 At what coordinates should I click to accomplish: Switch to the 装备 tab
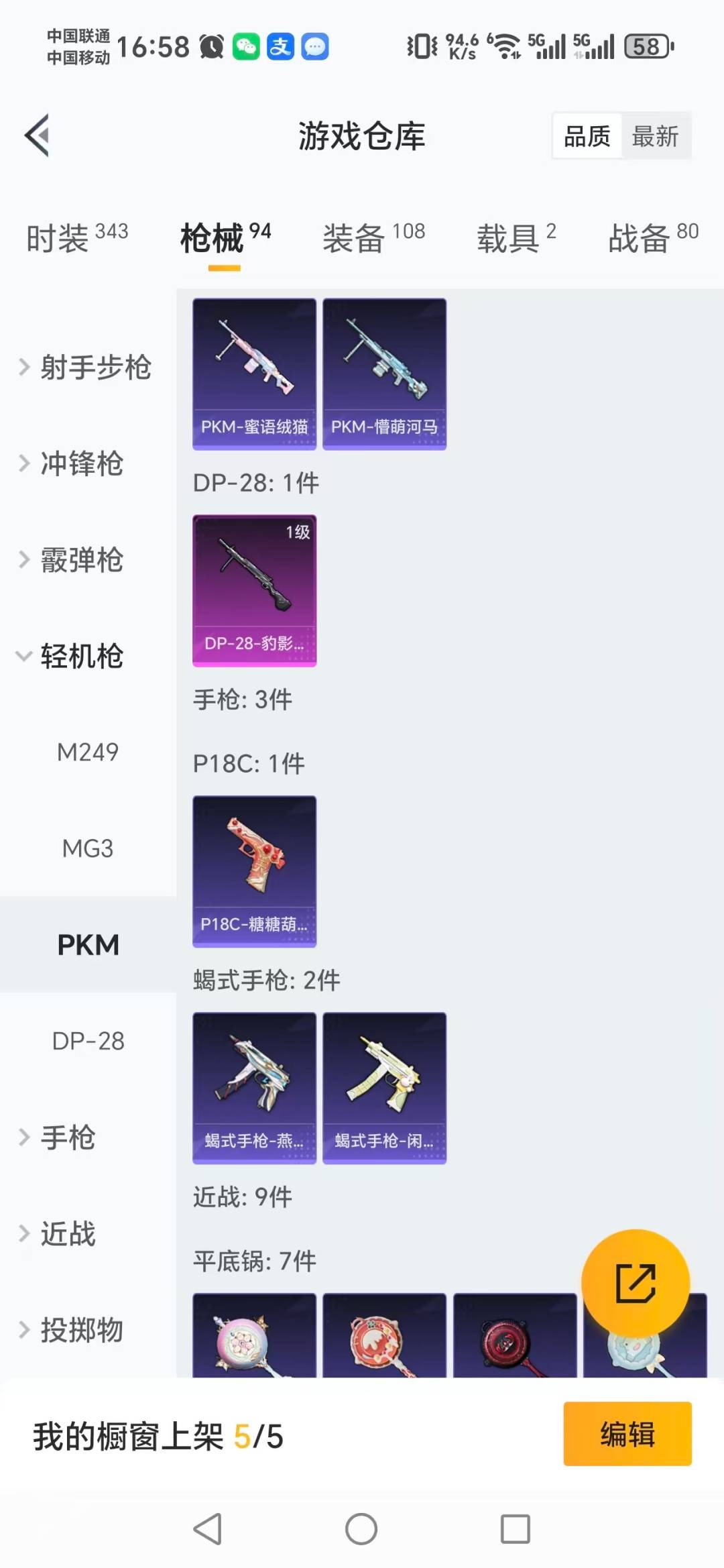354,238
